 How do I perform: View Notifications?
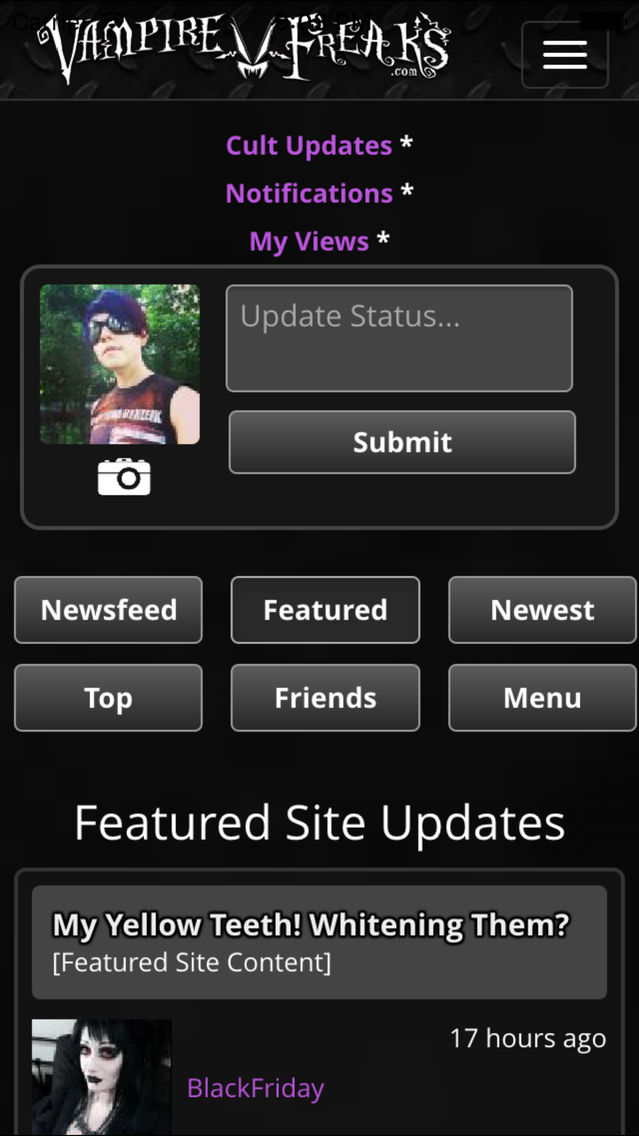(x=309, y=193)
